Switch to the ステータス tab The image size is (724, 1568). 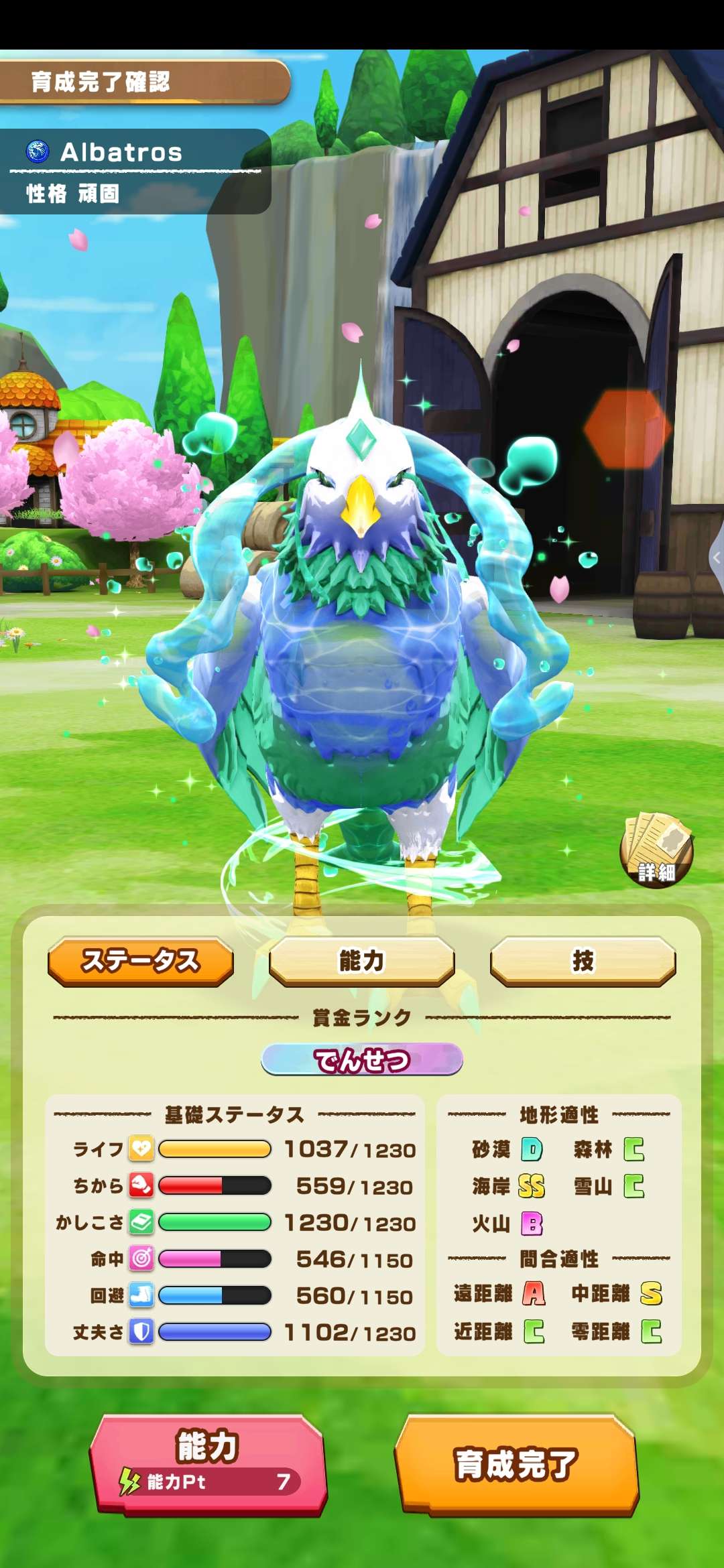[x=141, y=961]
